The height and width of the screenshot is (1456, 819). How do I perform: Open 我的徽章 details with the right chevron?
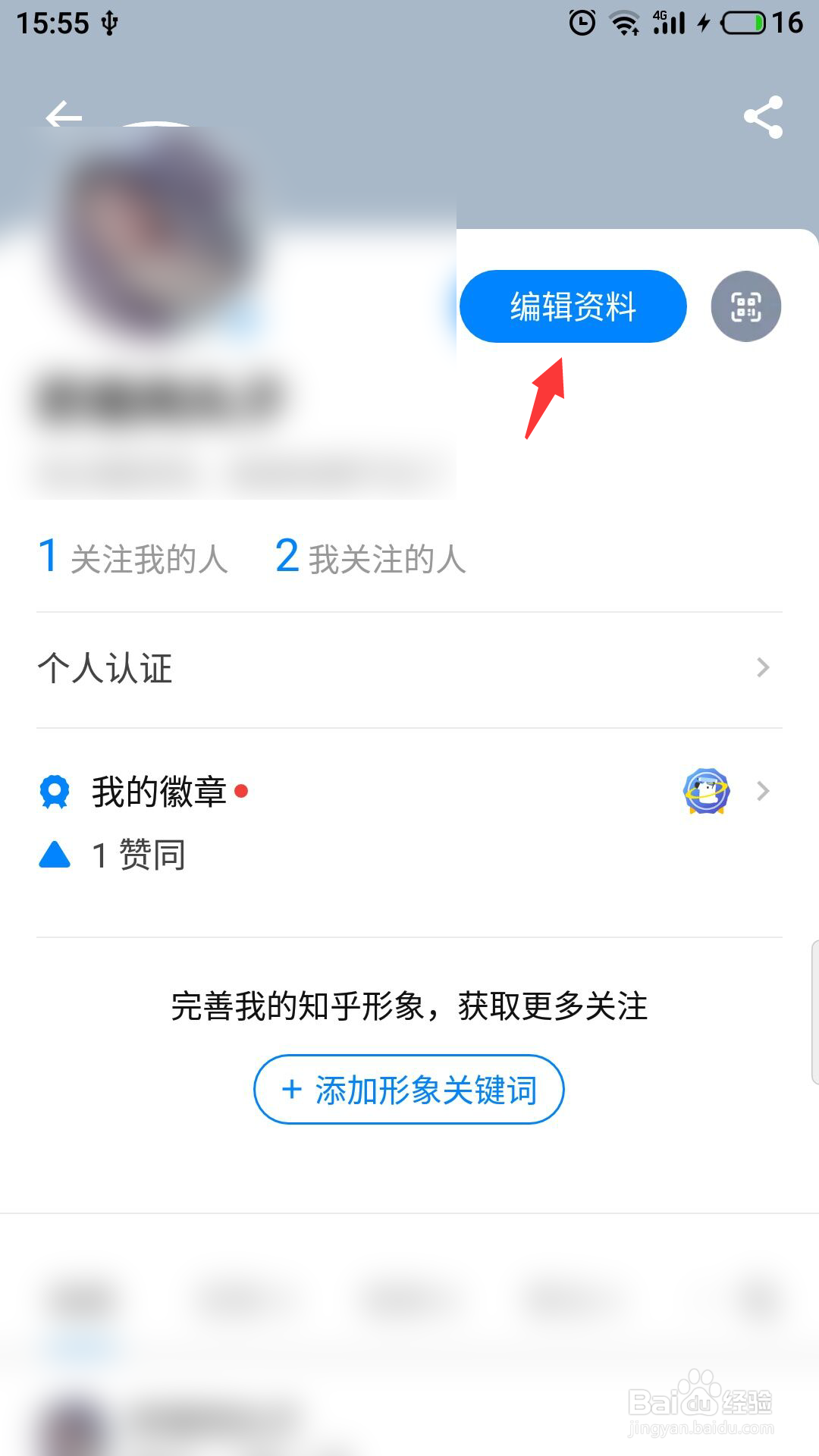coord(764,792)
